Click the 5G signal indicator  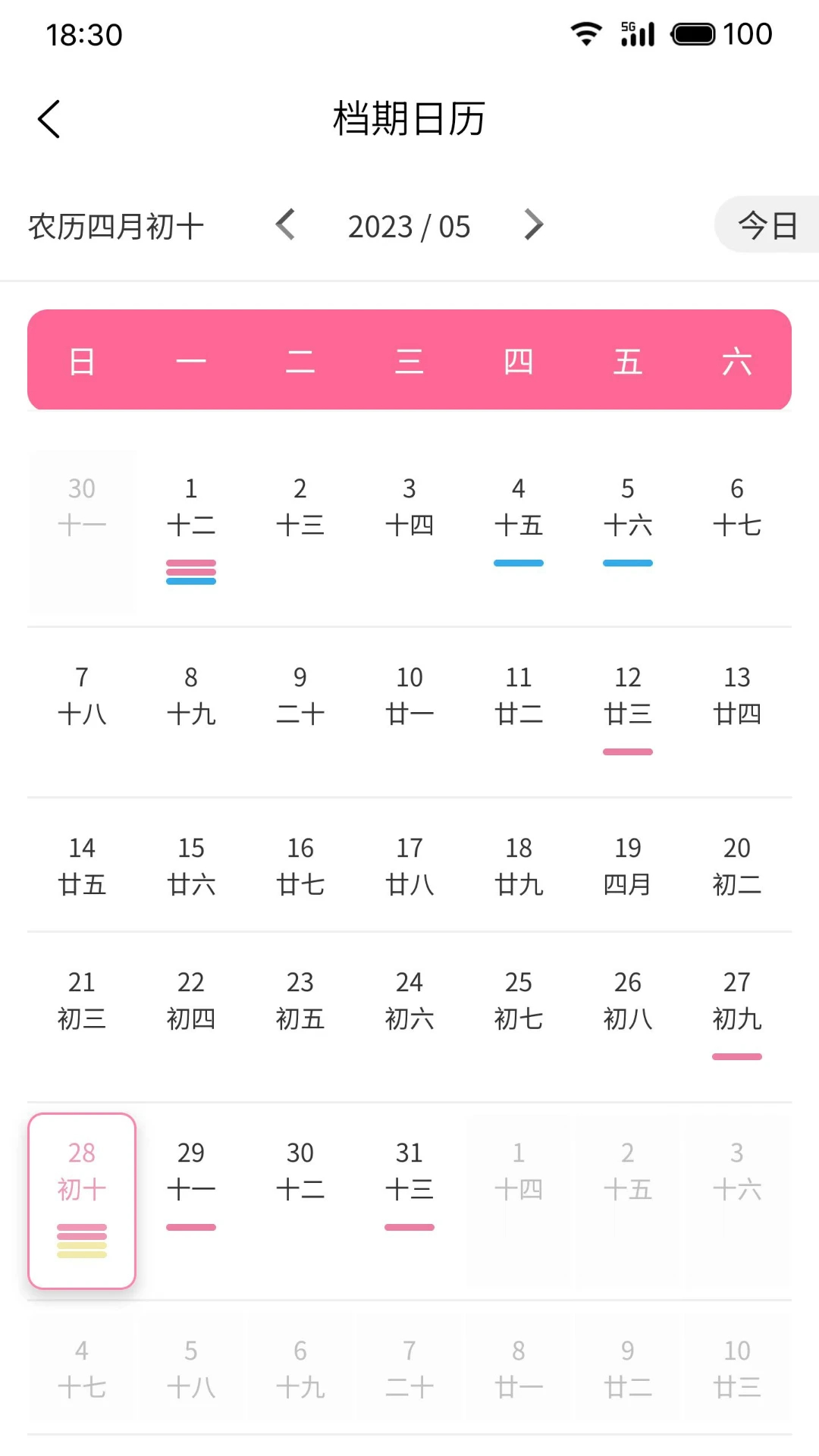(x=637, y=33)
